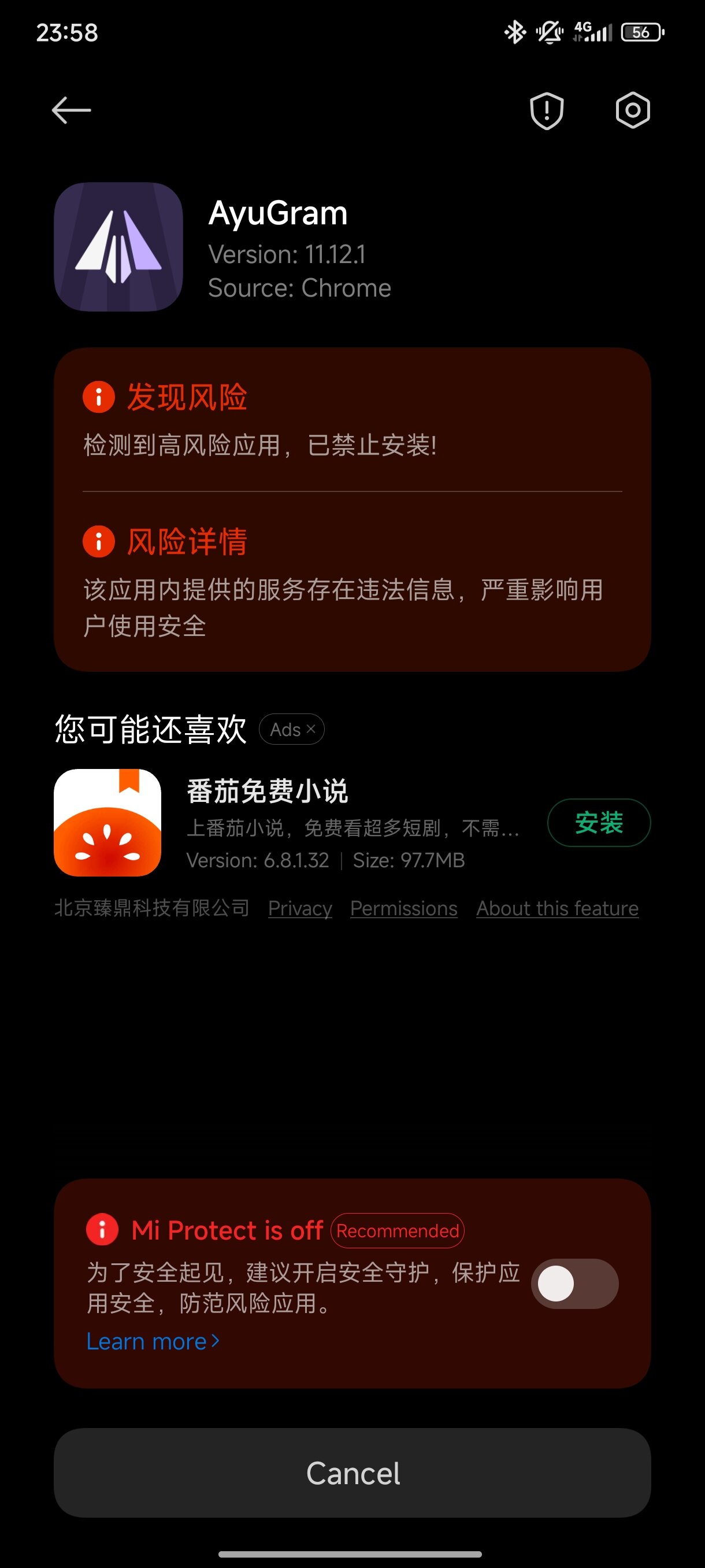Open the security shield icon
The height and width of the screenshot is (1568, 705).
click(547, 111)
